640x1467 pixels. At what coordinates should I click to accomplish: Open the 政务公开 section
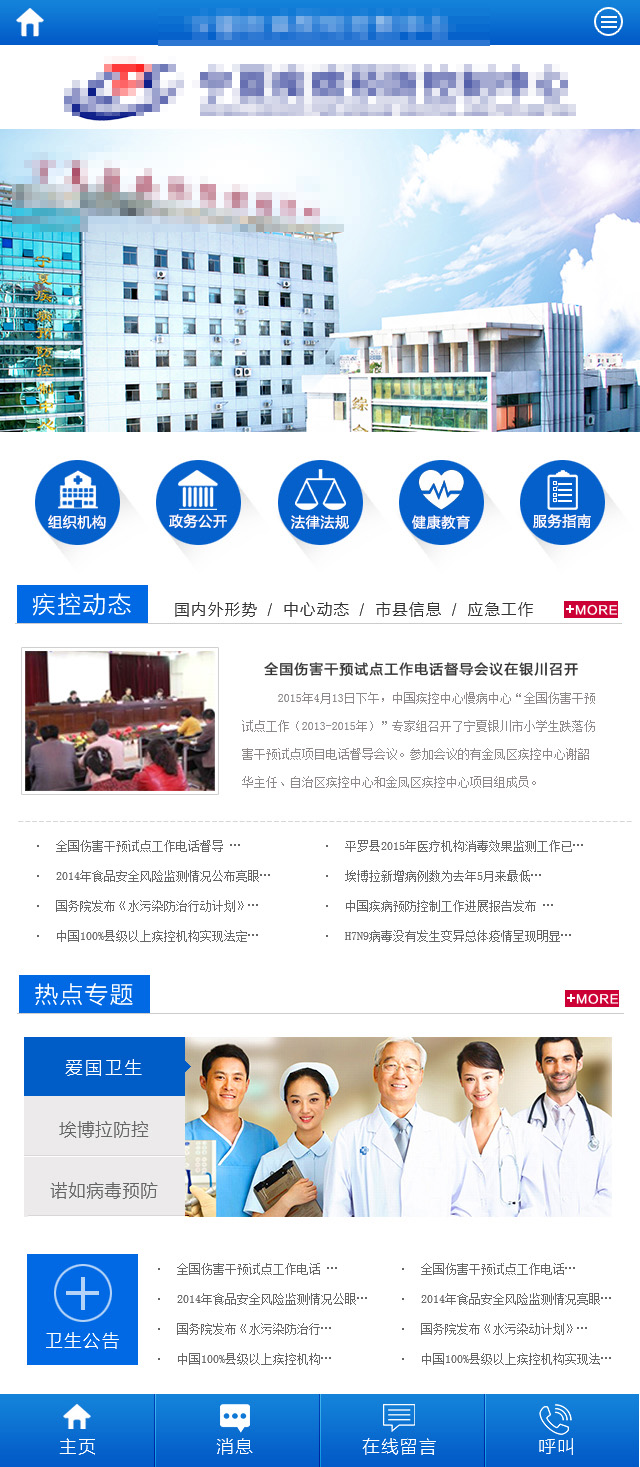click(198, 502)
